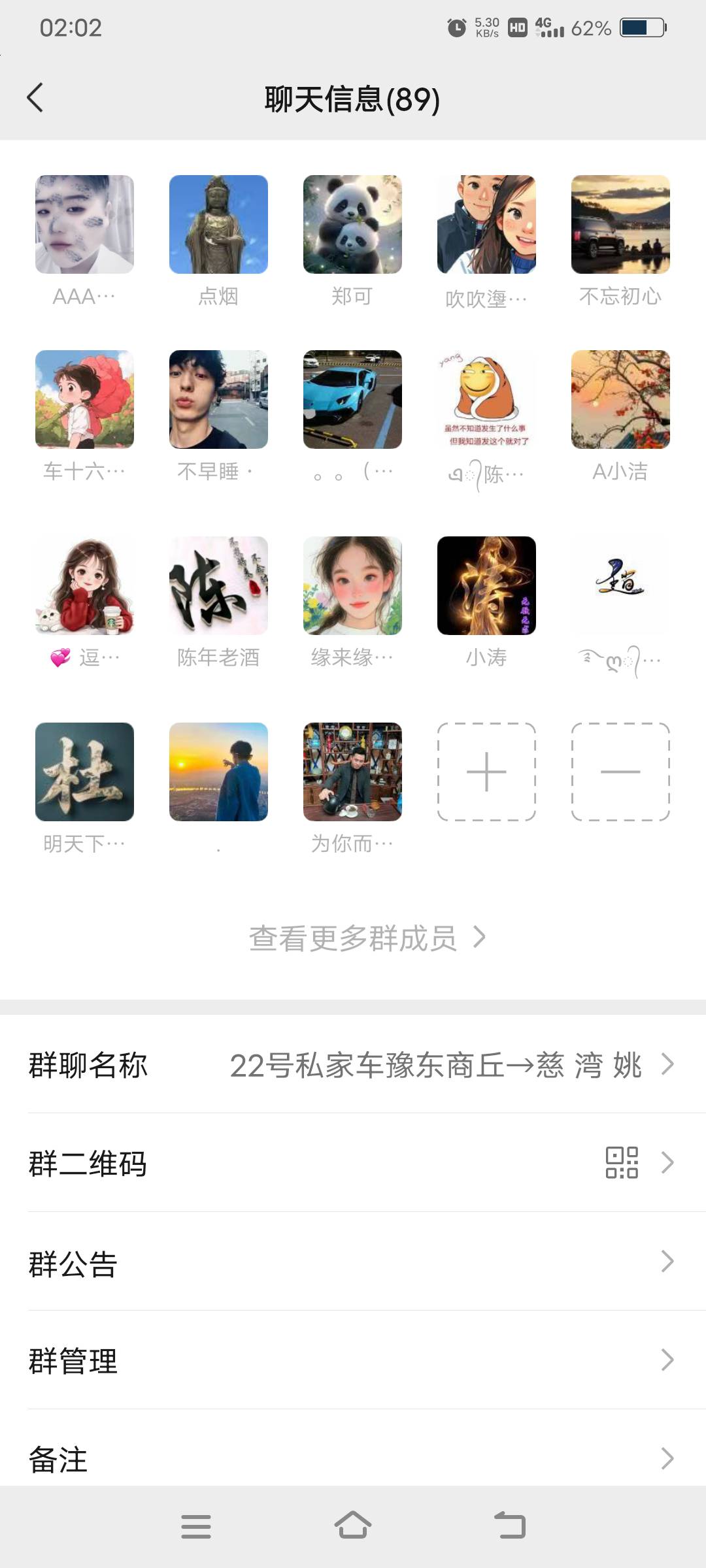Open the 群二维码 QR code row
Screen dimensions: 706x1568
pos(353,1163)
